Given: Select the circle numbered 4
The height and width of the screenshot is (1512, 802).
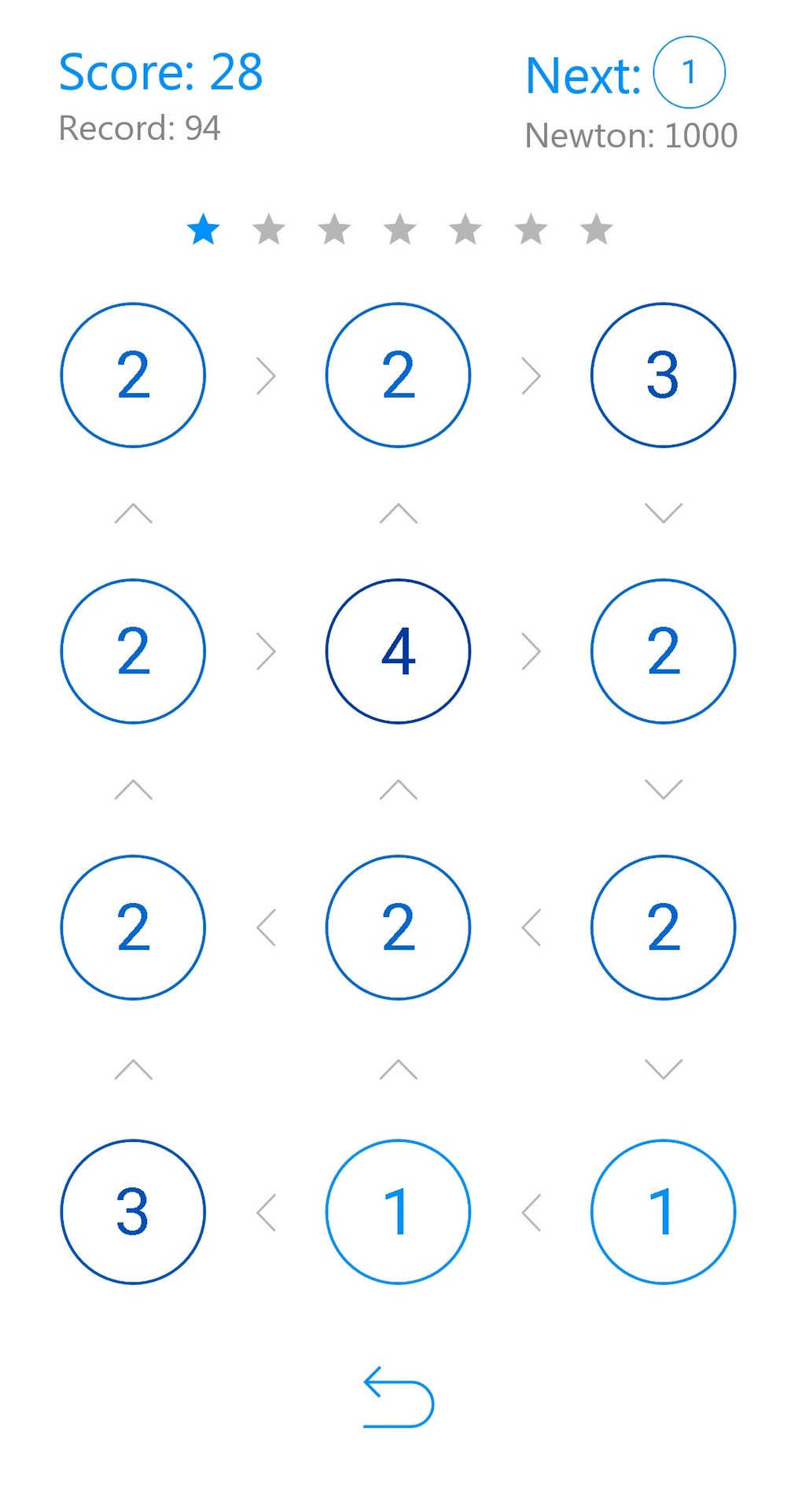Looking at the screenshot, I should pyautogui.click(x=398, y=651).
